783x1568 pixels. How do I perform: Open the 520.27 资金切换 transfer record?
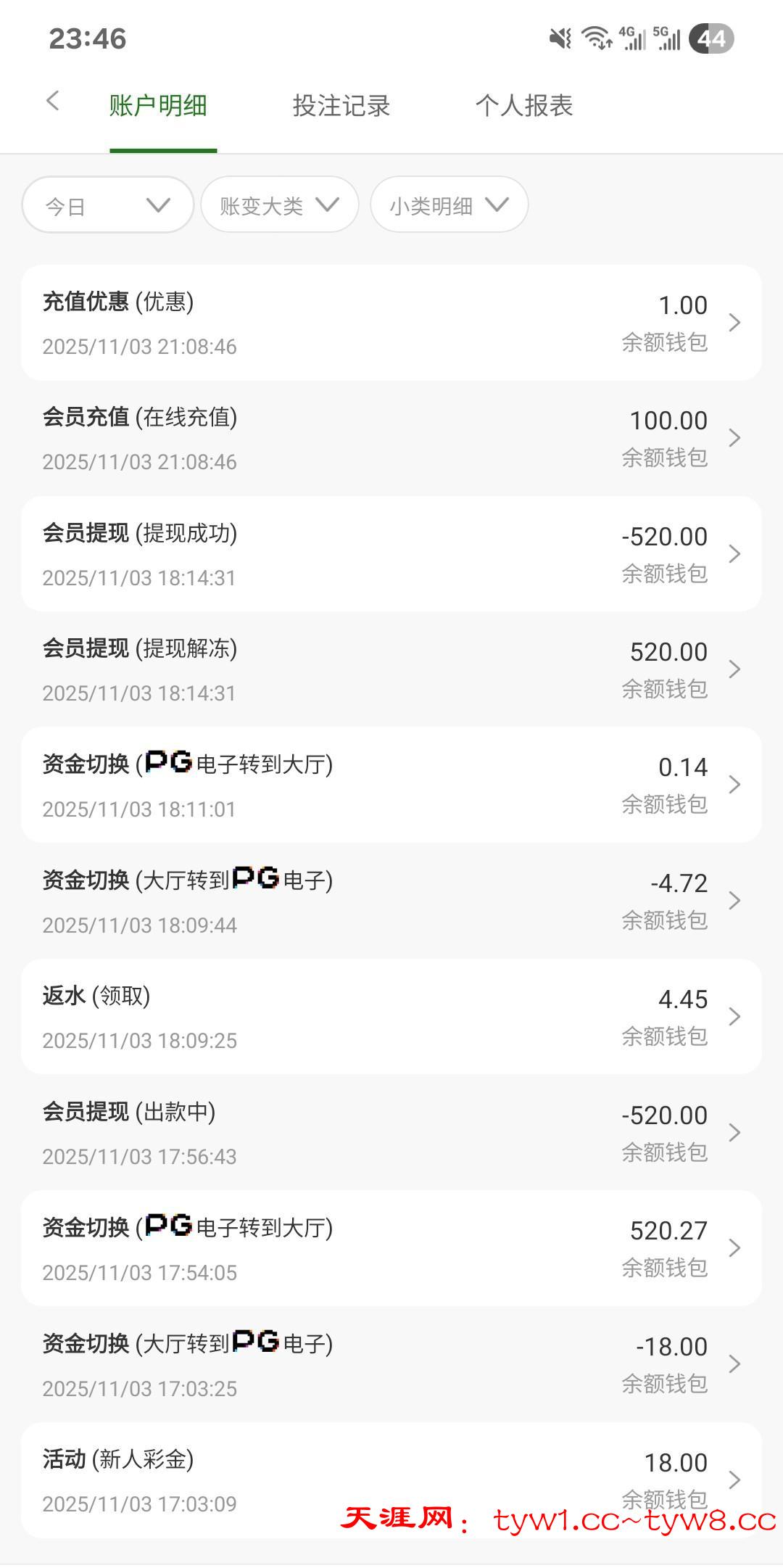click(x=391, y=1248)
